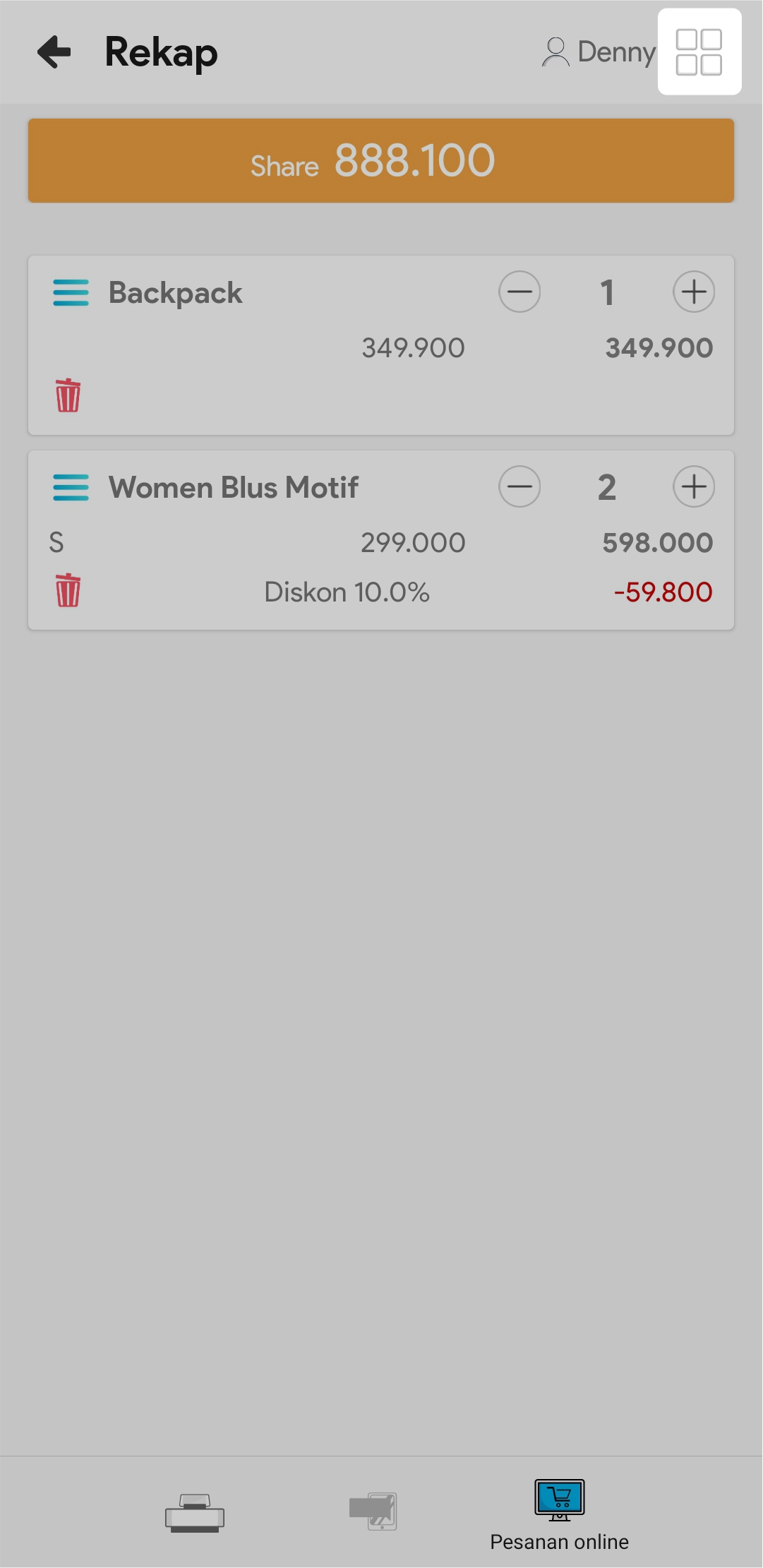
Task: Go back from Rekap screen
Action: (x=54, y=52)
